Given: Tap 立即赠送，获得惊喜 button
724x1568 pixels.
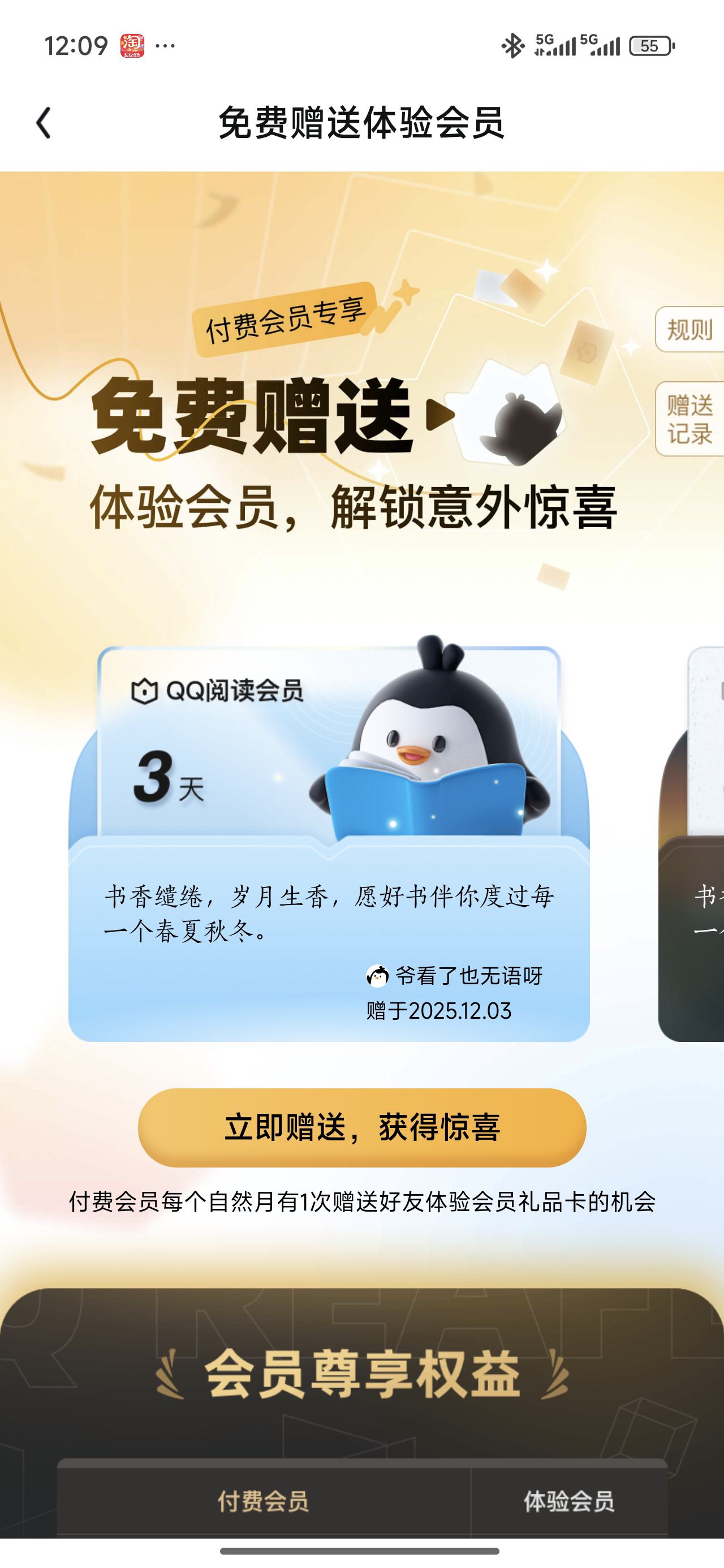Looking at the screenshot, I should (361, 1127).
